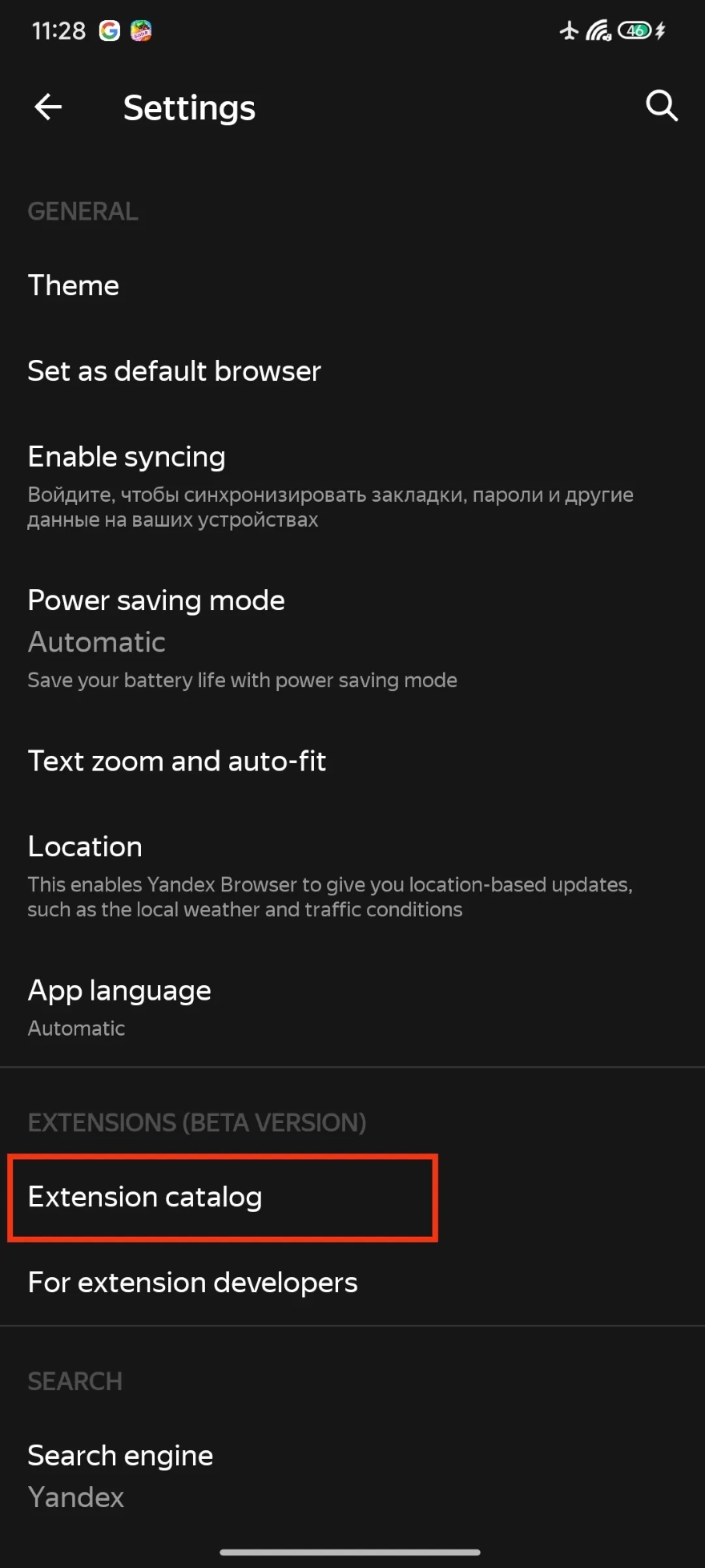Open the Theme setting
705x1568 pixels.
(x=74, y=285)
